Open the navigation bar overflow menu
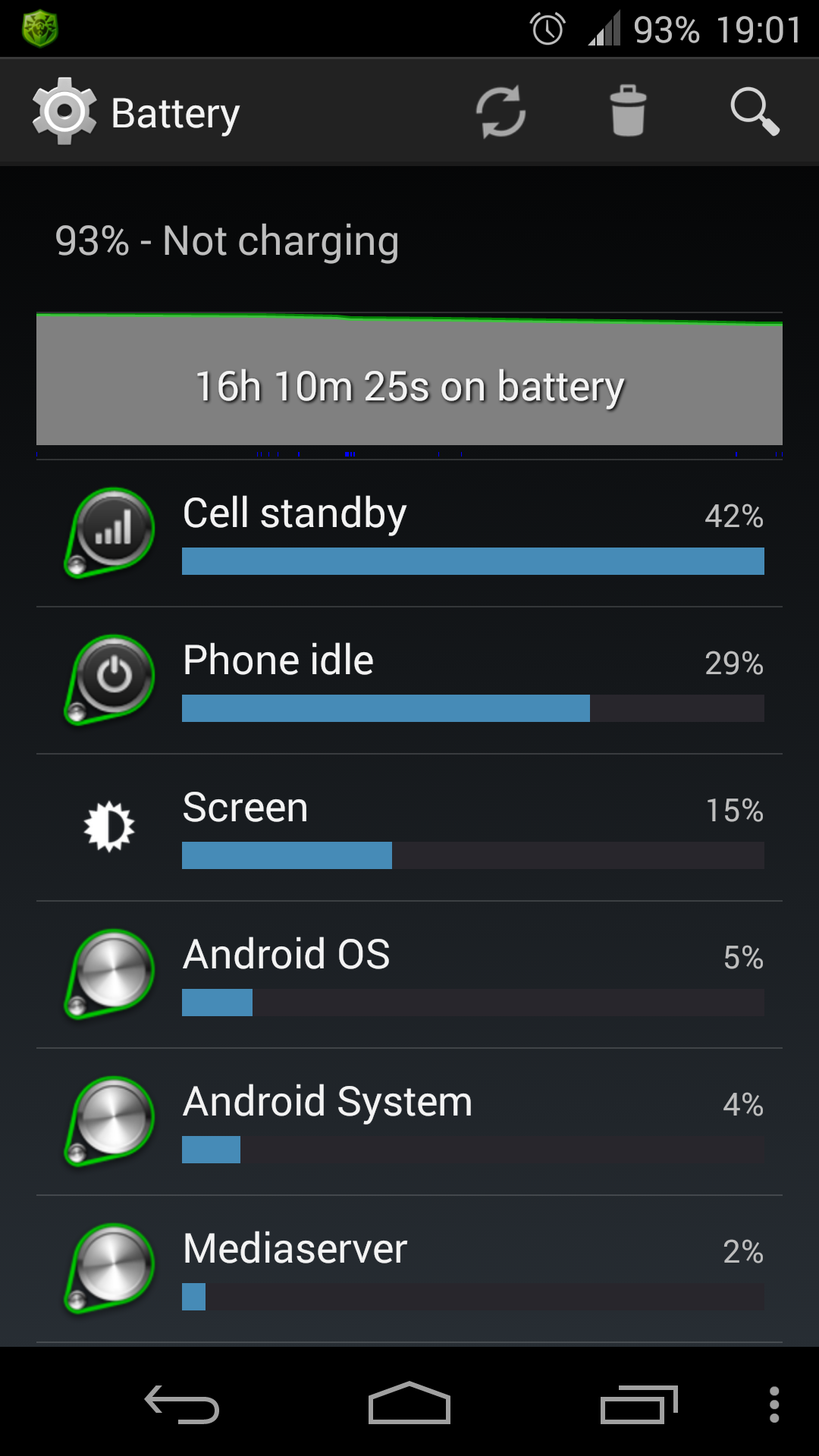This screenshot has height=1456, width=819. (773, 1404)
